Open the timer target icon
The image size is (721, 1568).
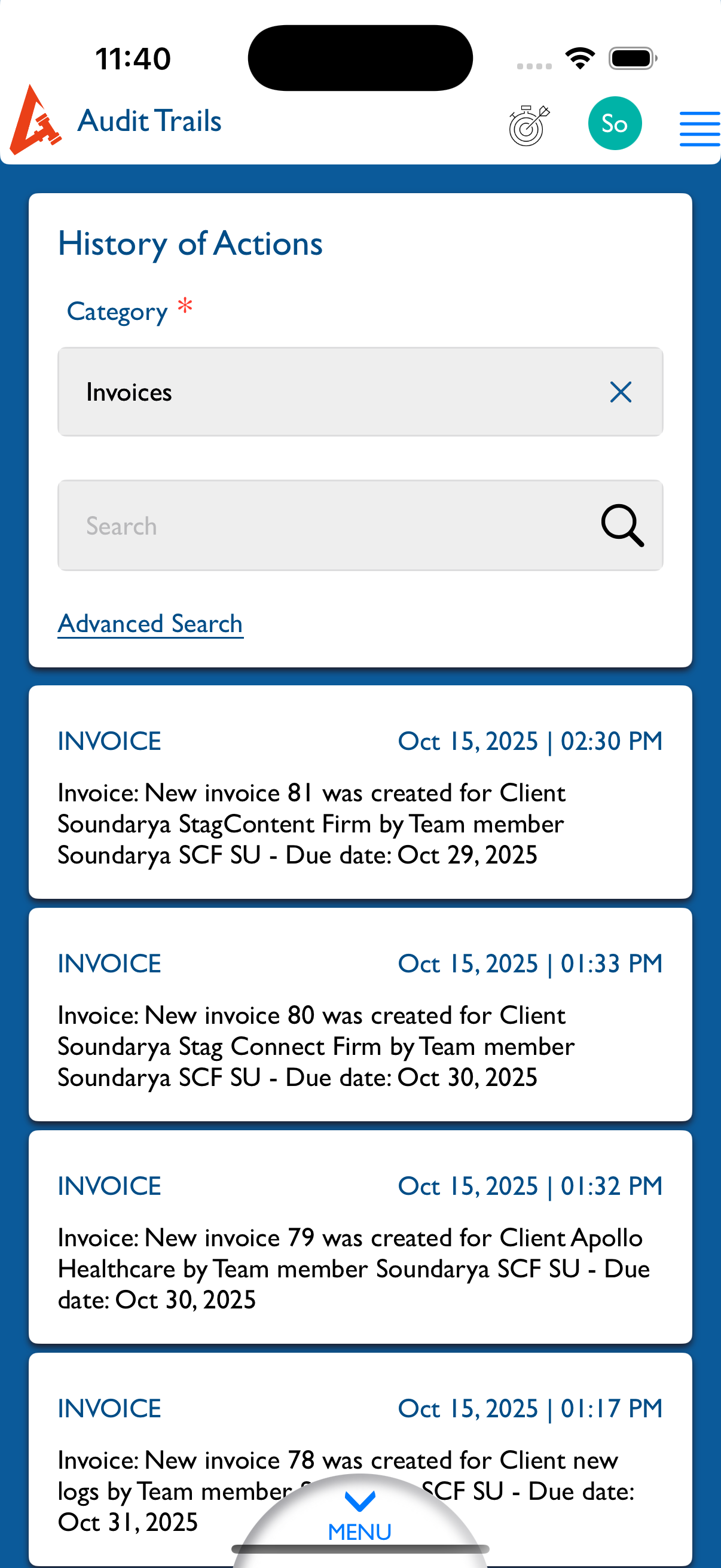528,126
